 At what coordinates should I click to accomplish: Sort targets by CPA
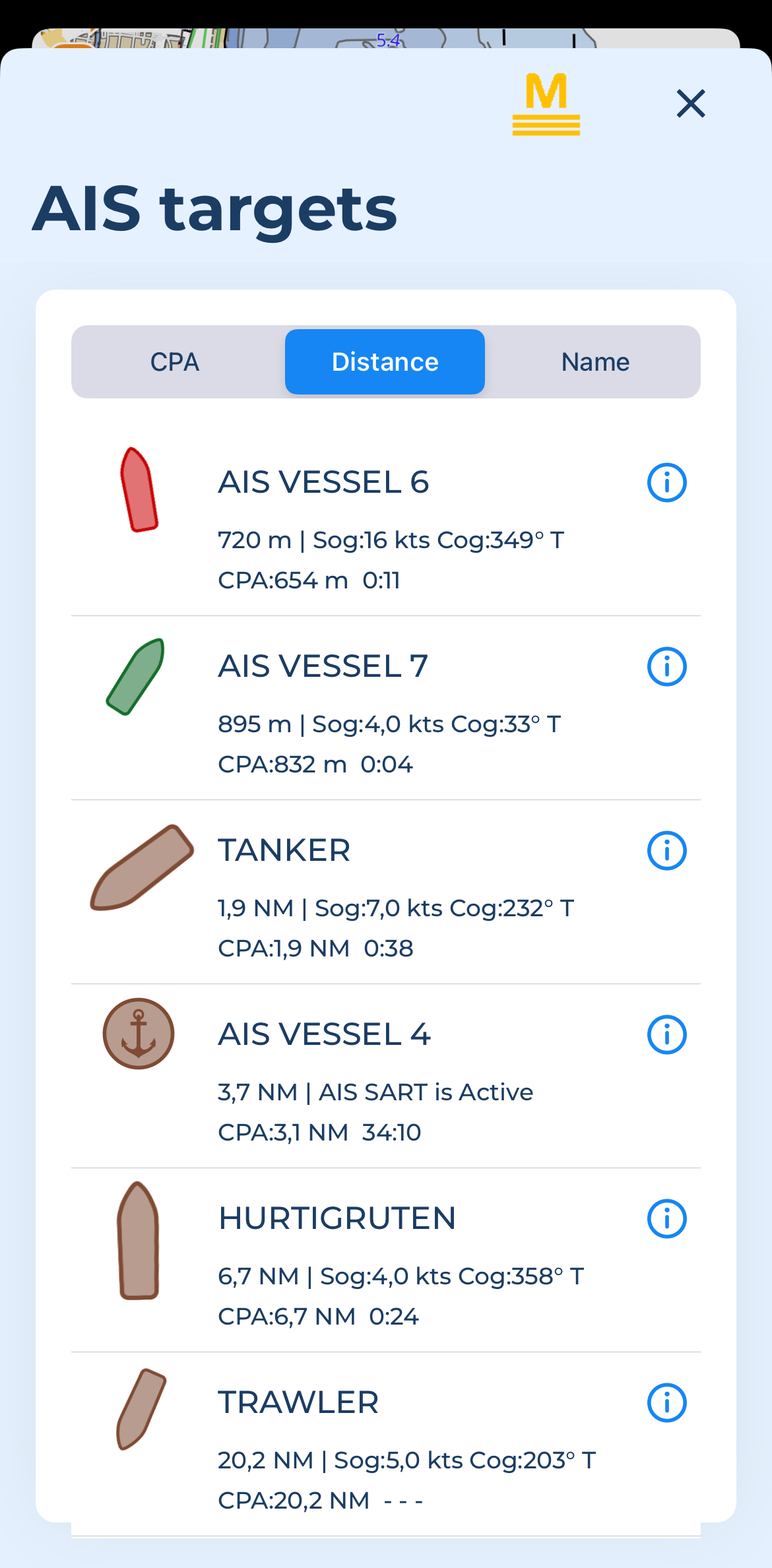175,361
